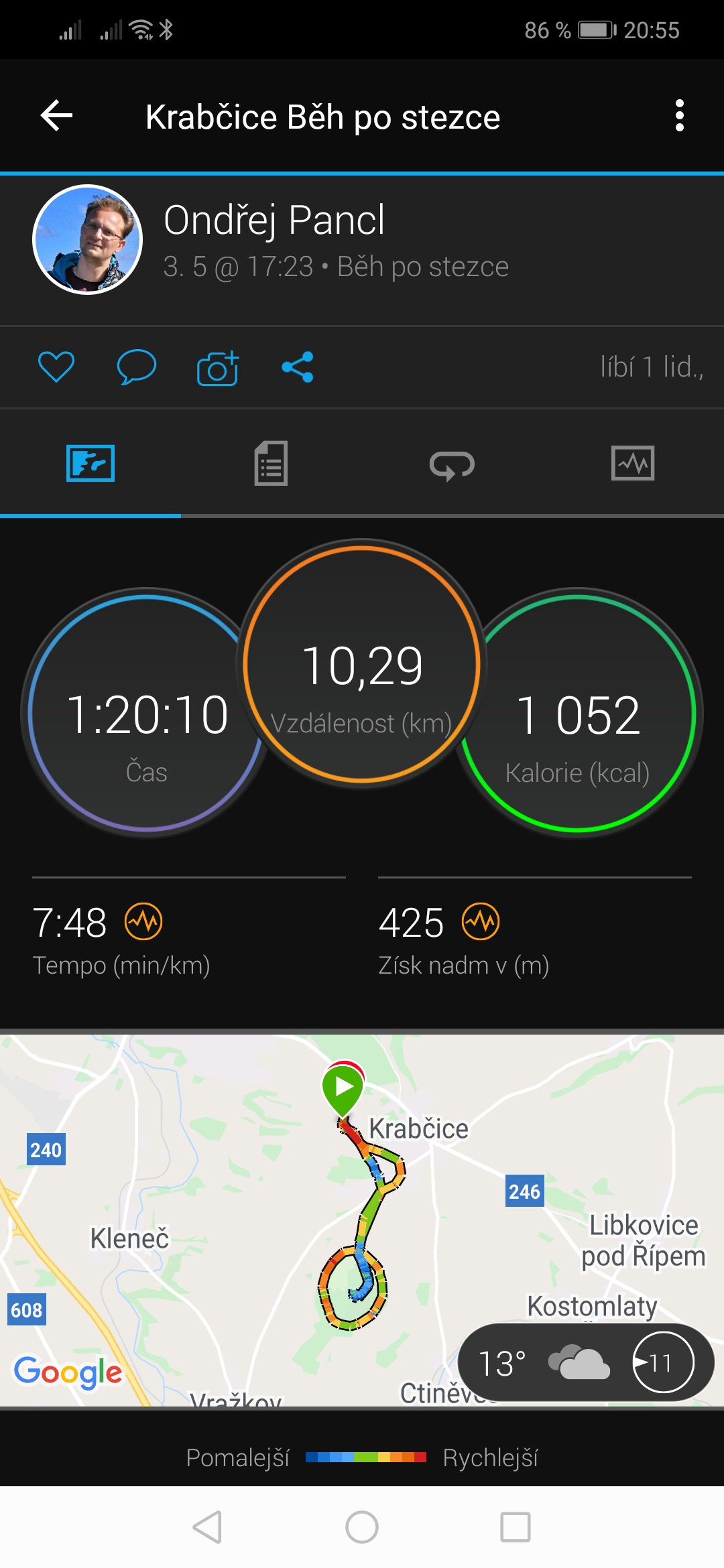The image size is (724, 1568).
Task: Open the route map near Krabčice
Action: point(362,1220)
